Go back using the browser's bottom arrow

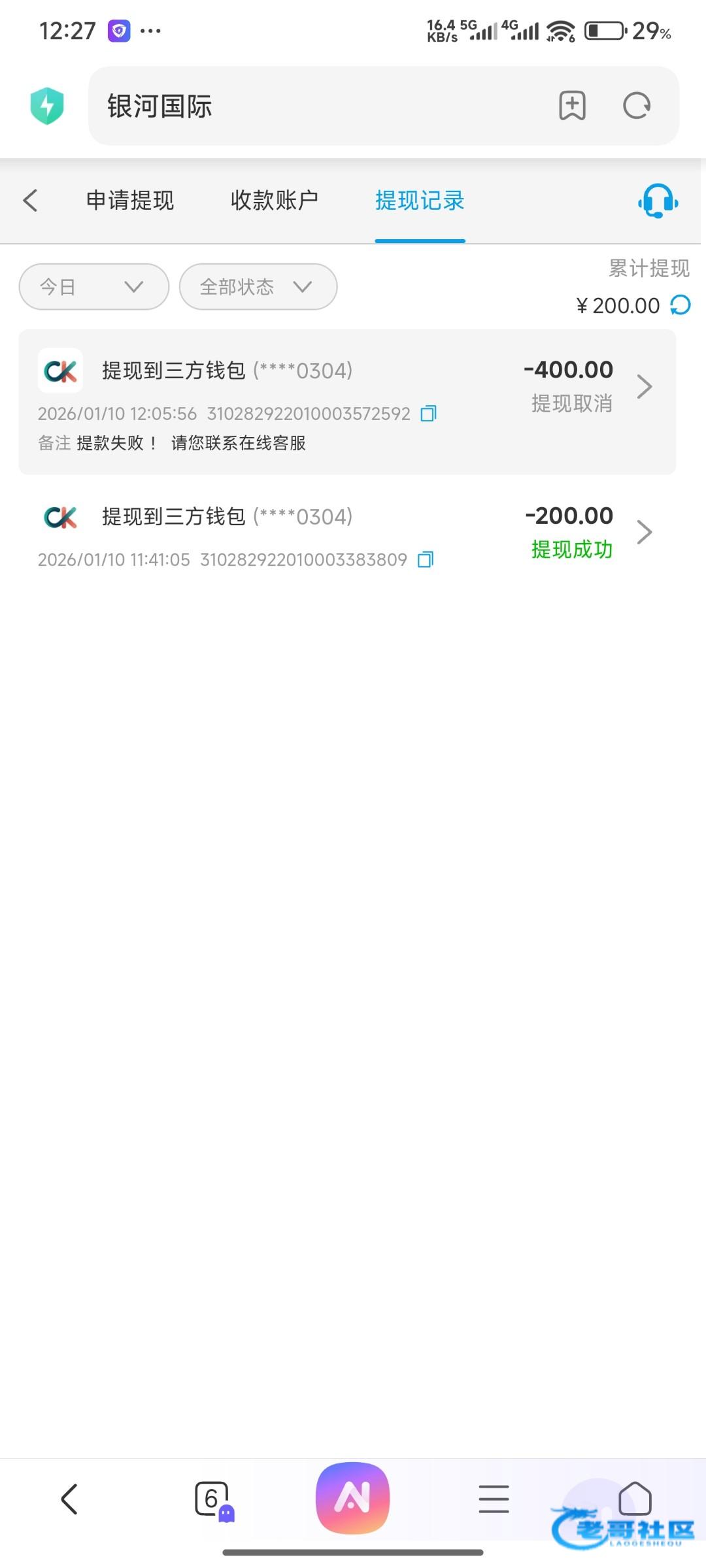(69, 1499)
